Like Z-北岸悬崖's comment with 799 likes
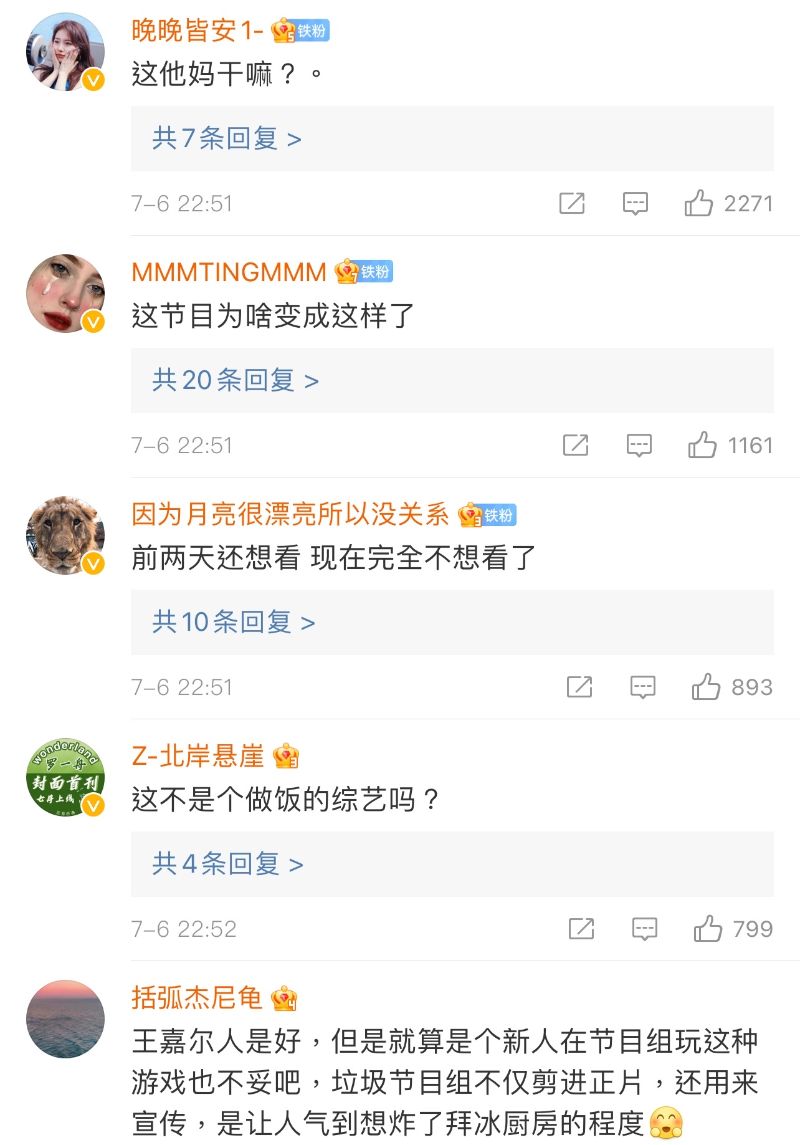The image size is (800, 1145). 708,929
